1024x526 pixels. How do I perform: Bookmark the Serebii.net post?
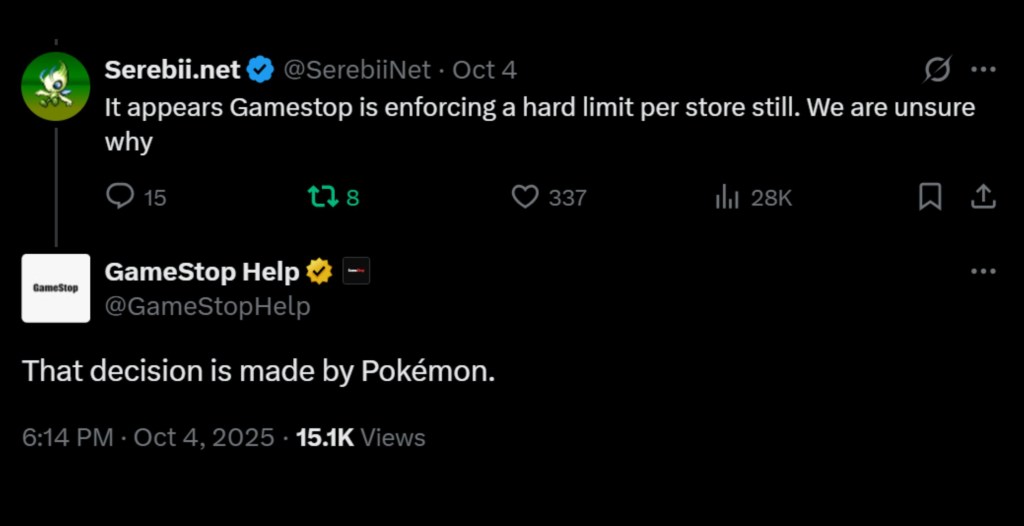point(930,197)
